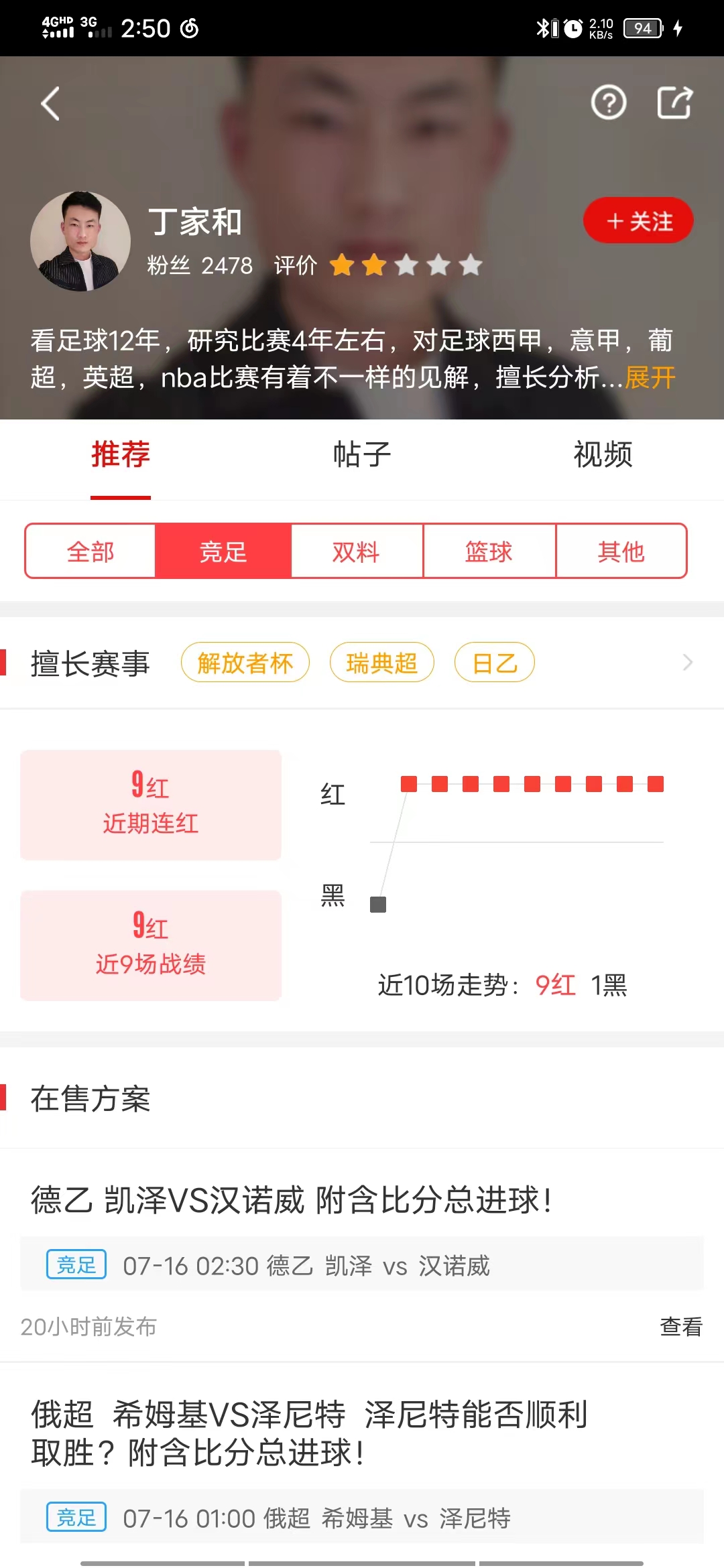724x1568 pixels.
Task: Choose the 其他 filter
Action: (621, 551)
